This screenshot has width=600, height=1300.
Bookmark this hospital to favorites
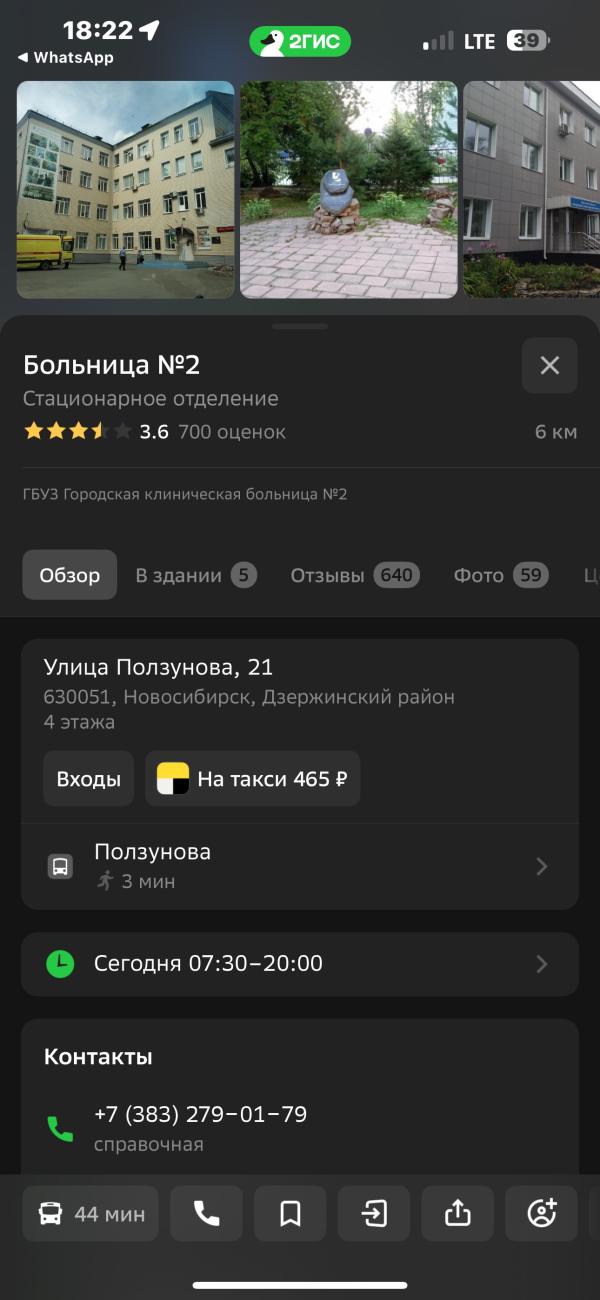point(290,1214)
